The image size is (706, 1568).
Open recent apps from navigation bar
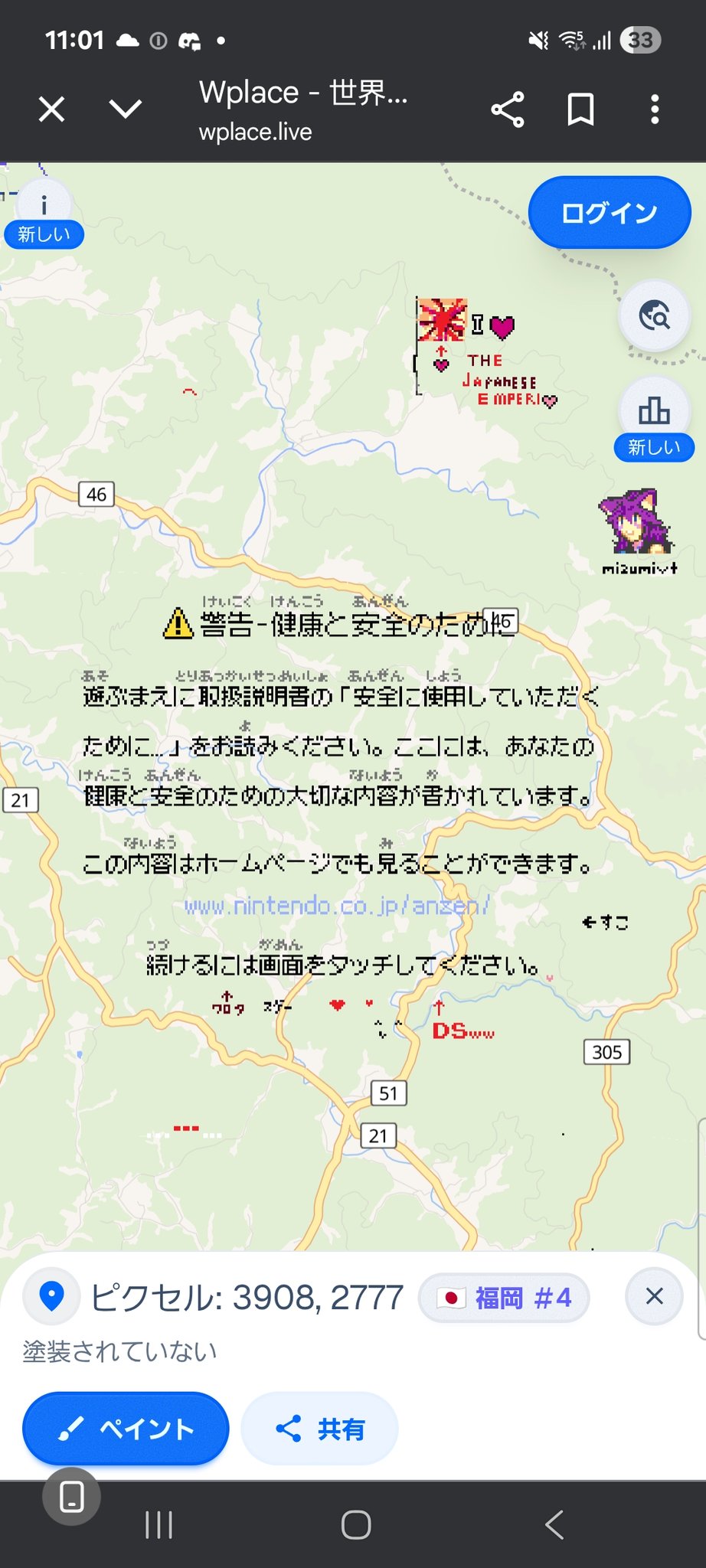(x=159, y=1524)
